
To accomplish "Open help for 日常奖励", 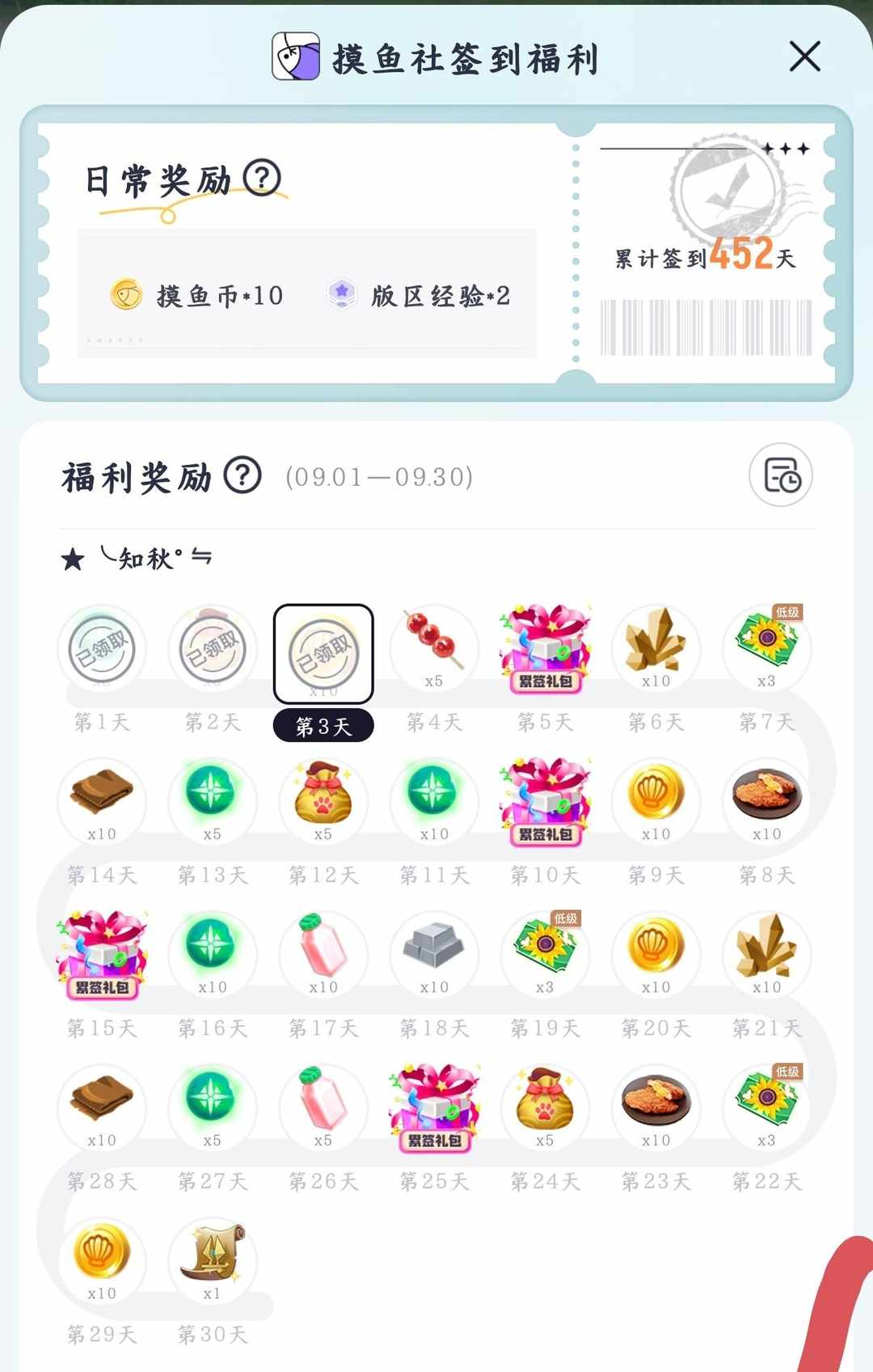I will (262, 178).
